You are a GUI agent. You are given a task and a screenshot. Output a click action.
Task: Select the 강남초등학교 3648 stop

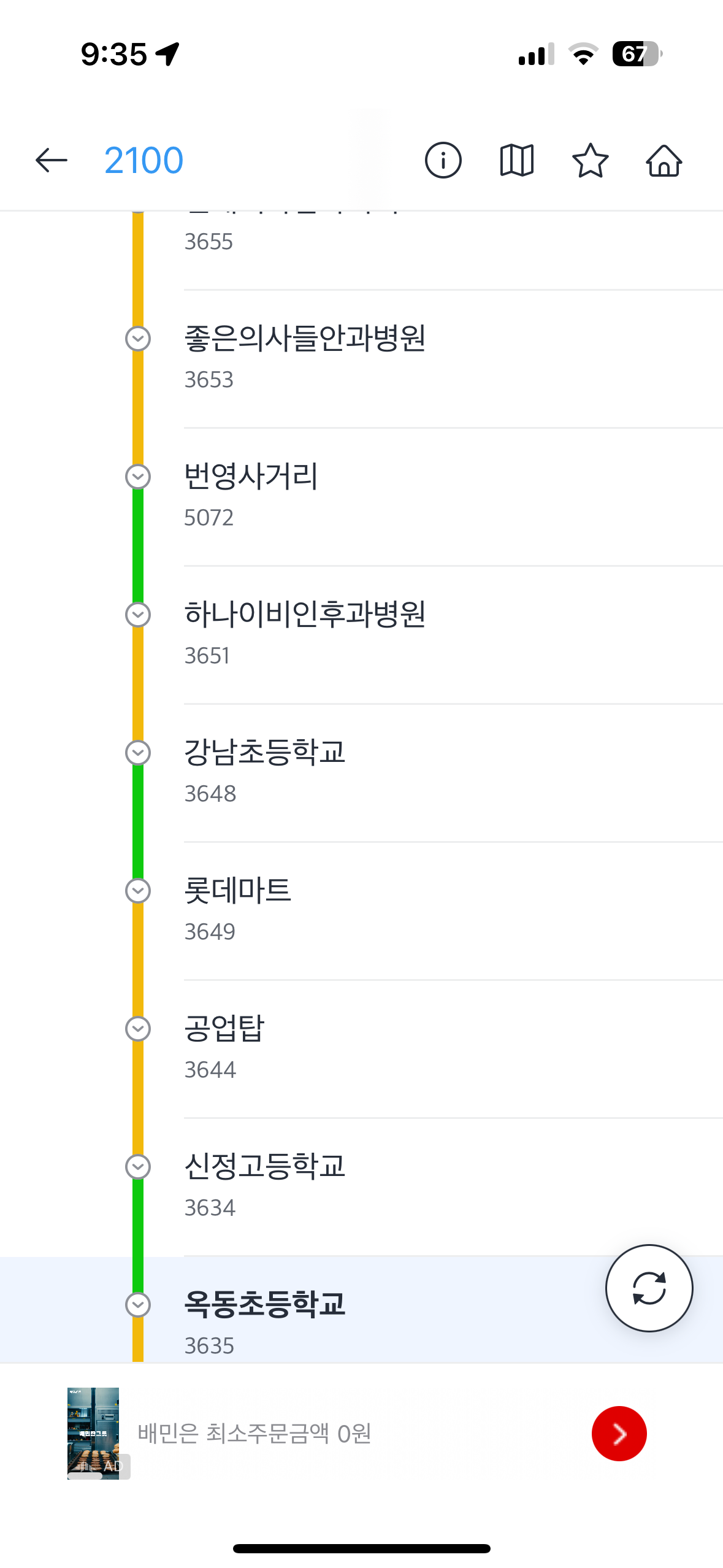[x=361, y=773]
